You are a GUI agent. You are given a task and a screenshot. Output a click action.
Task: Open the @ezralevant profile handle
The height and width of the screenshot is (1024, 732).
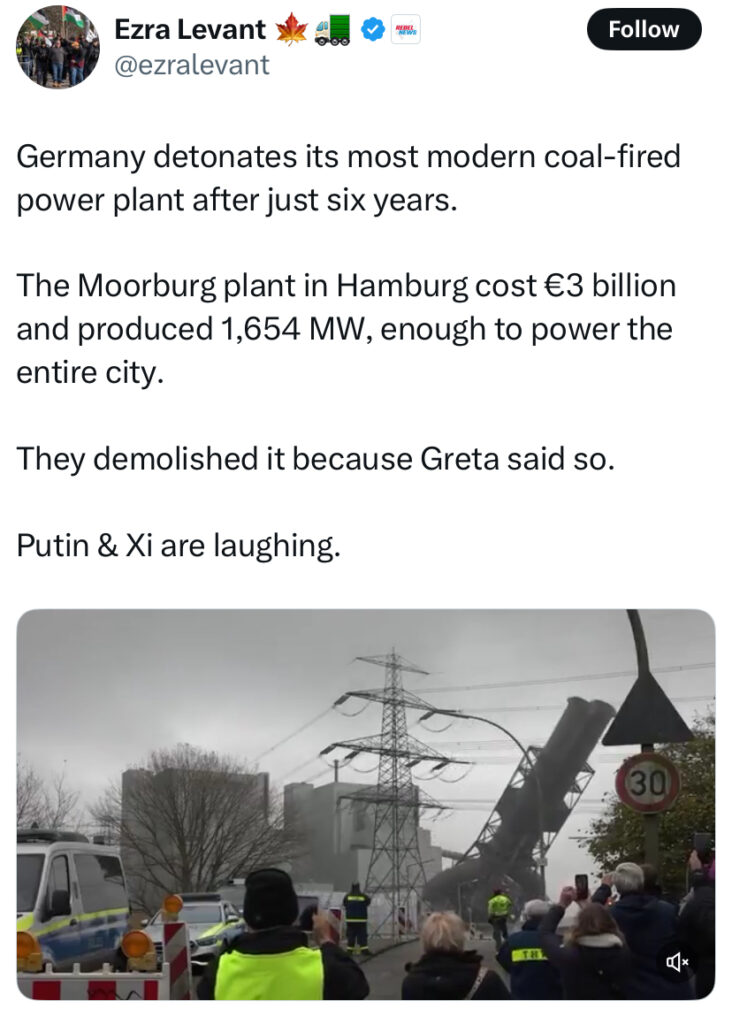tap(192, 65)
